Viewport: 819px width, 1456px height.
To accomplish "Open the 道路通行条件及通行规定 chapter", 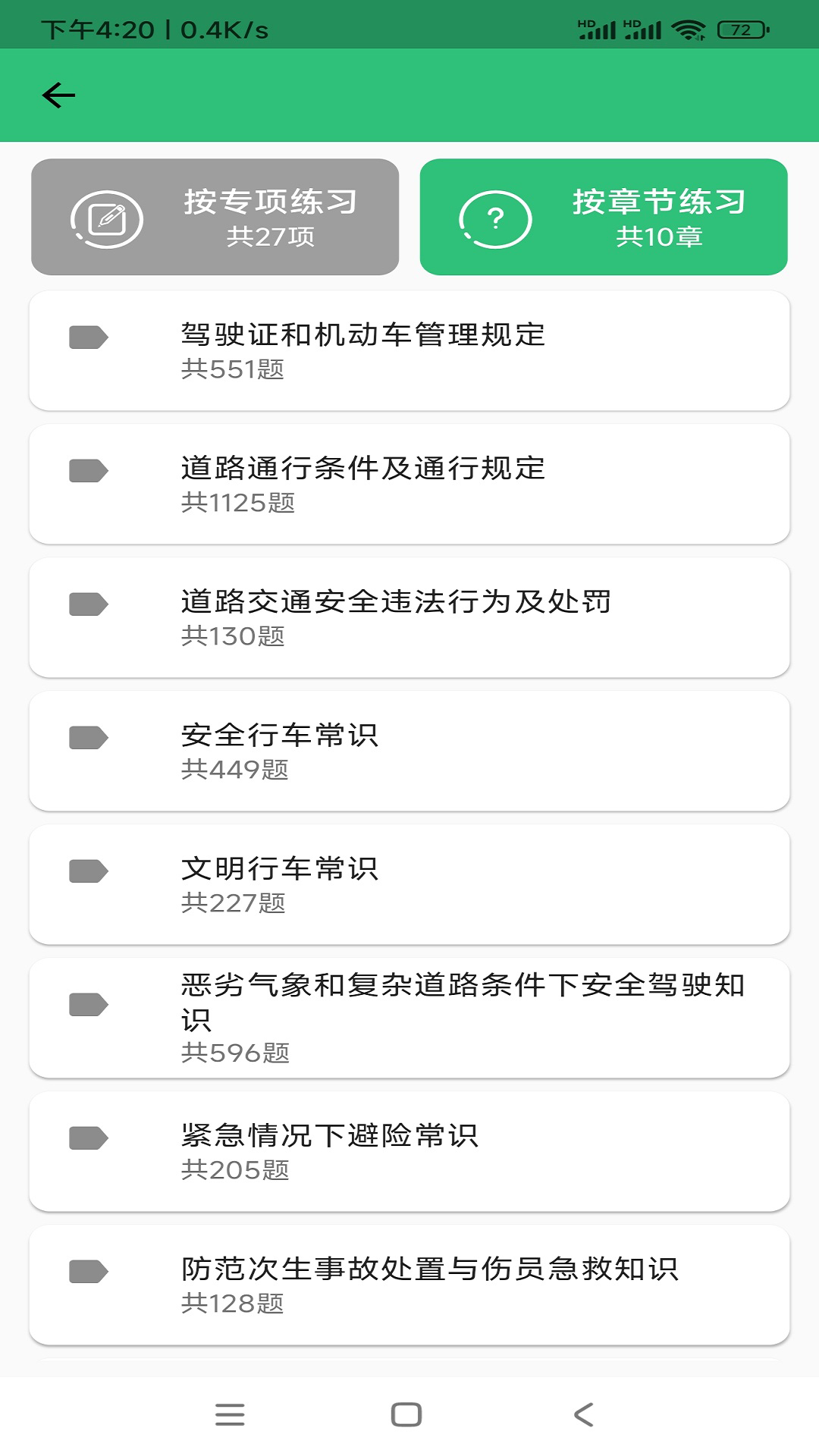I will pyautogui.click(x=409, y=483).
